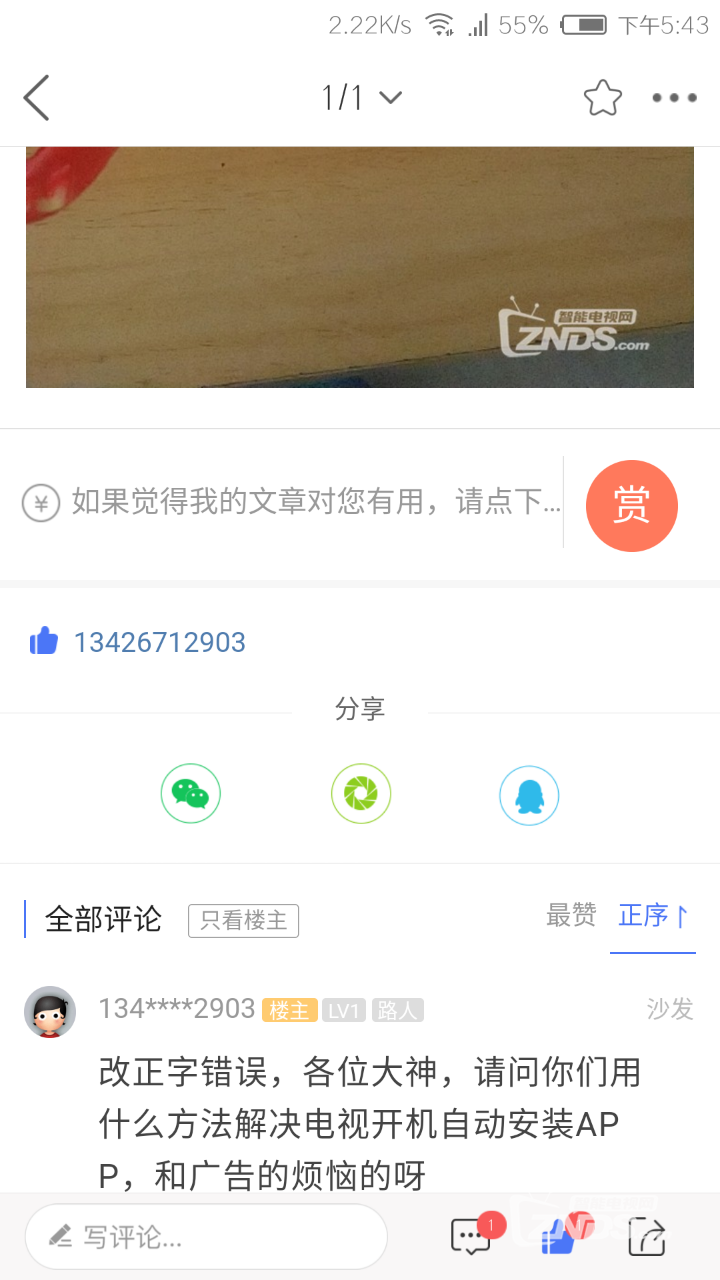Enable the 只看楼主 filter
Screen dimensions: 720x1280
click(243, 920)
